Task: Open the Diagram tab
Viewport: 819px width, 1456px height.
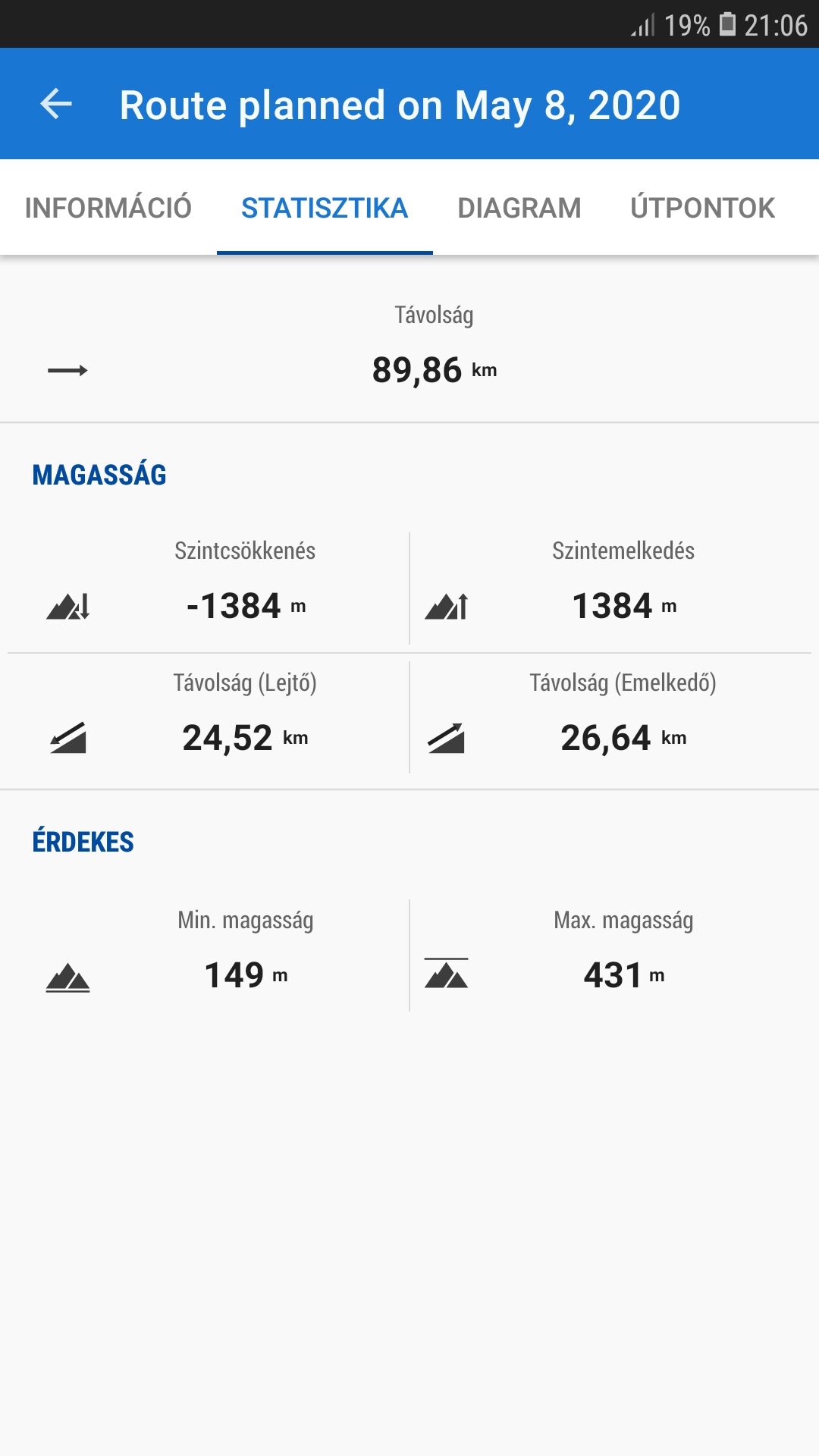Action: (519, 208)
